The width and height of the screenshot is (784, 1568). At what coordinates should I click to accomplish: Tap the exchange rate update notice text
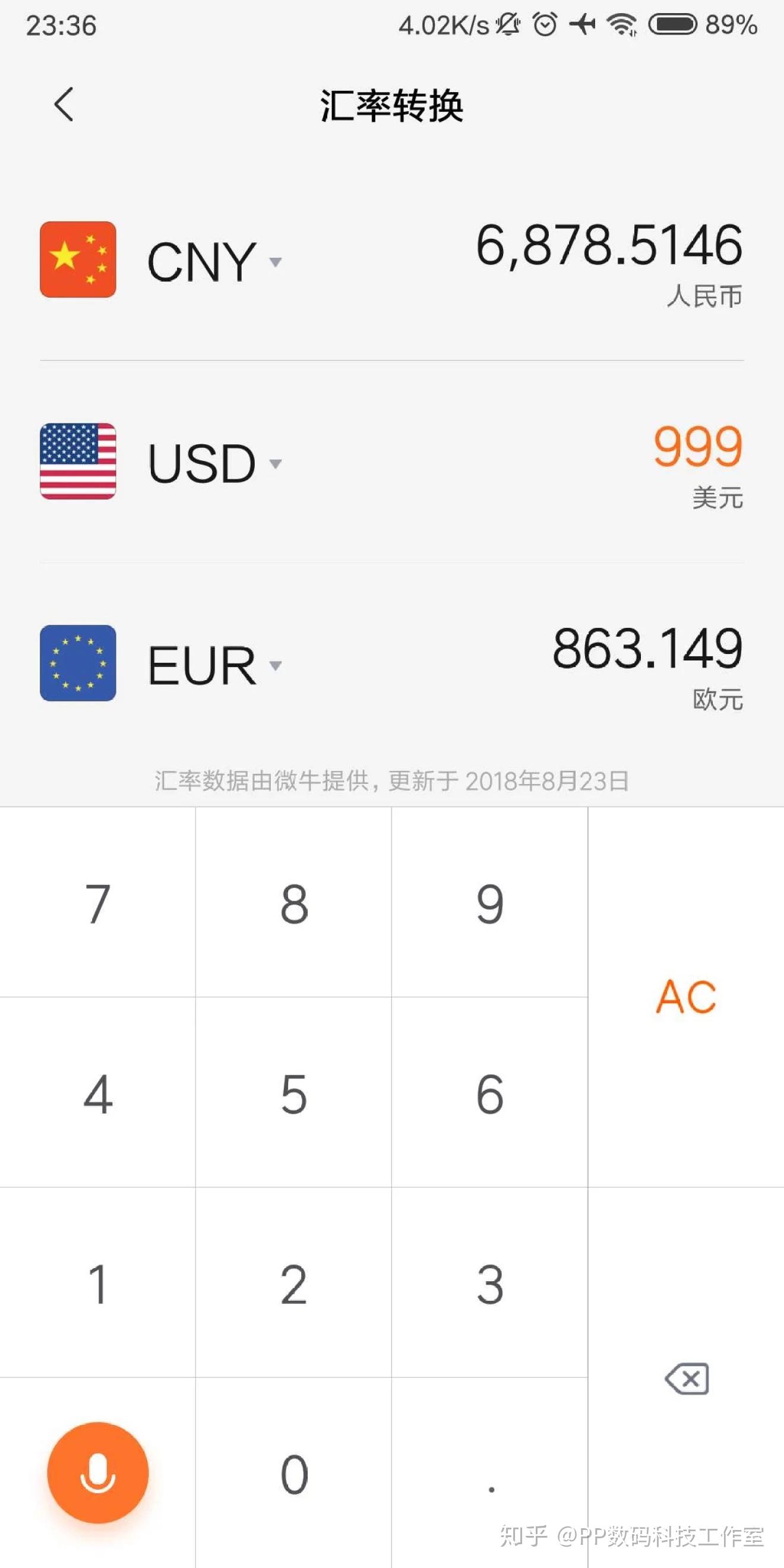392,782
